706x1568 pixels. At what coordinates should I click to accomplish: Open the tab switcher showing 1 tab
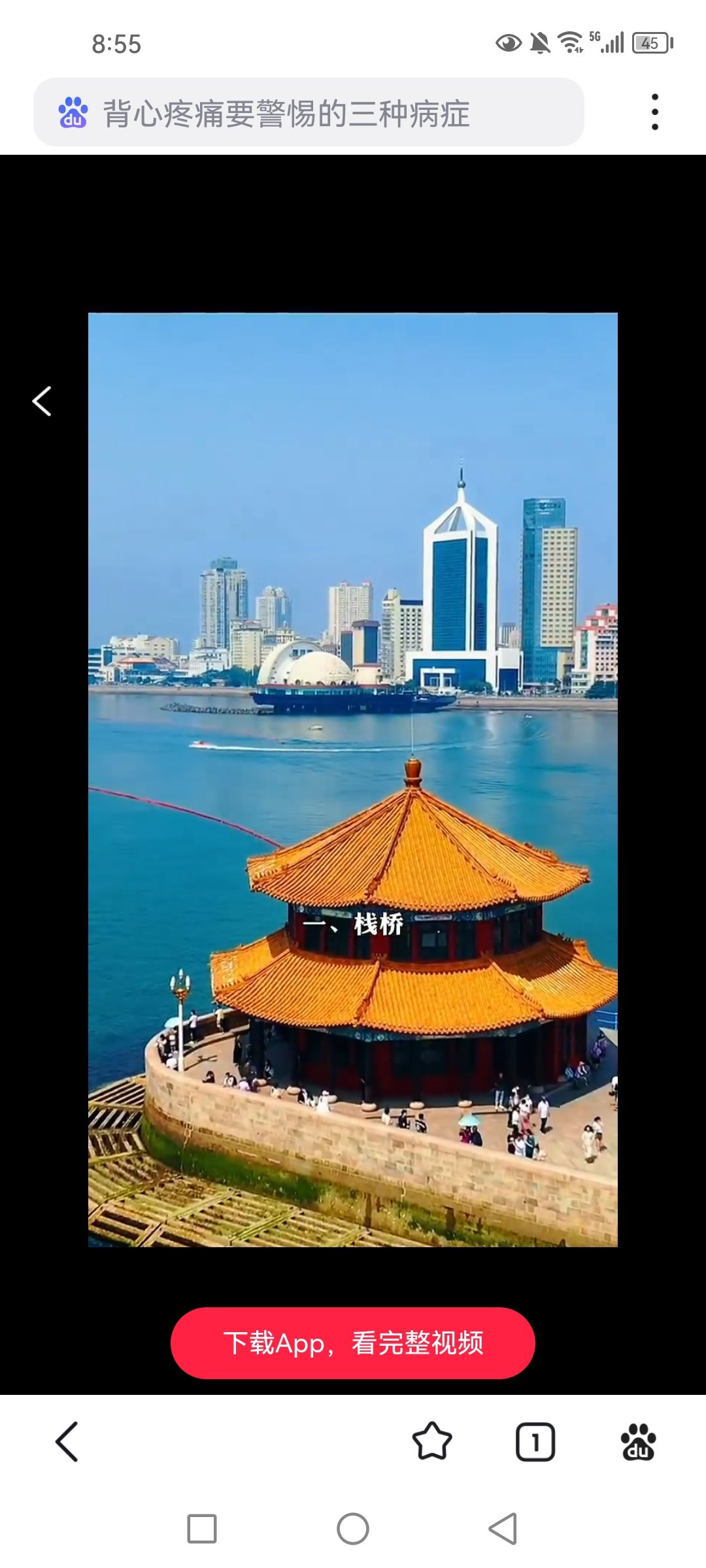(535, 1441)
